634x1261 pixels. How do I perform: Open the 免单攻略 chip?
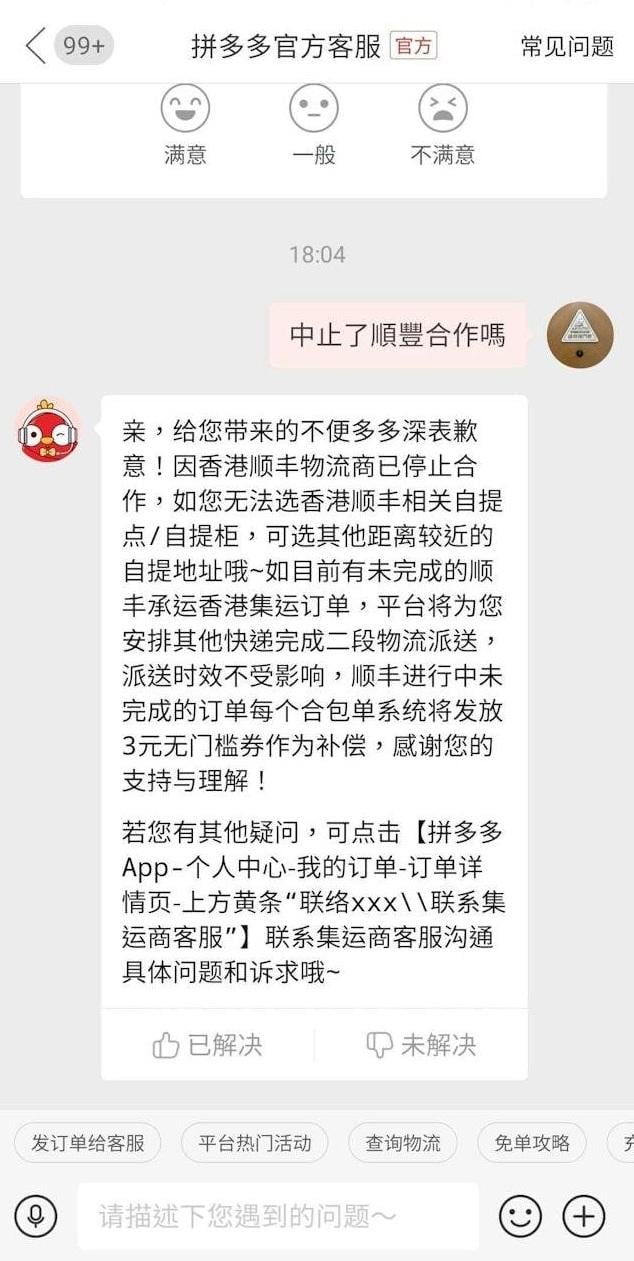[x=532, y=1143]
